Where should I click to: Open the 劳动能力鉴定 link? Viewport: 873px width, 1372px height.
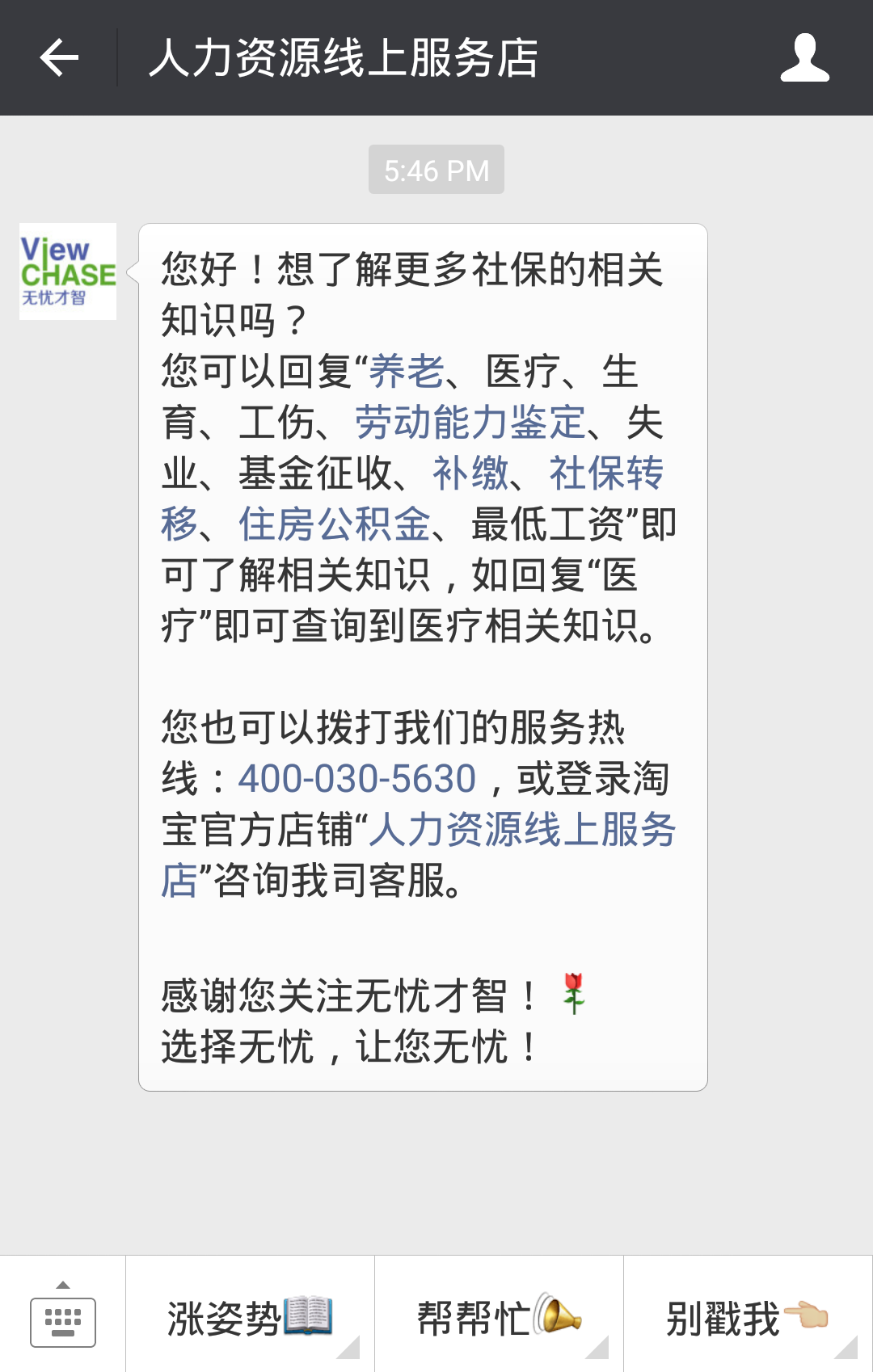[470, 423]
